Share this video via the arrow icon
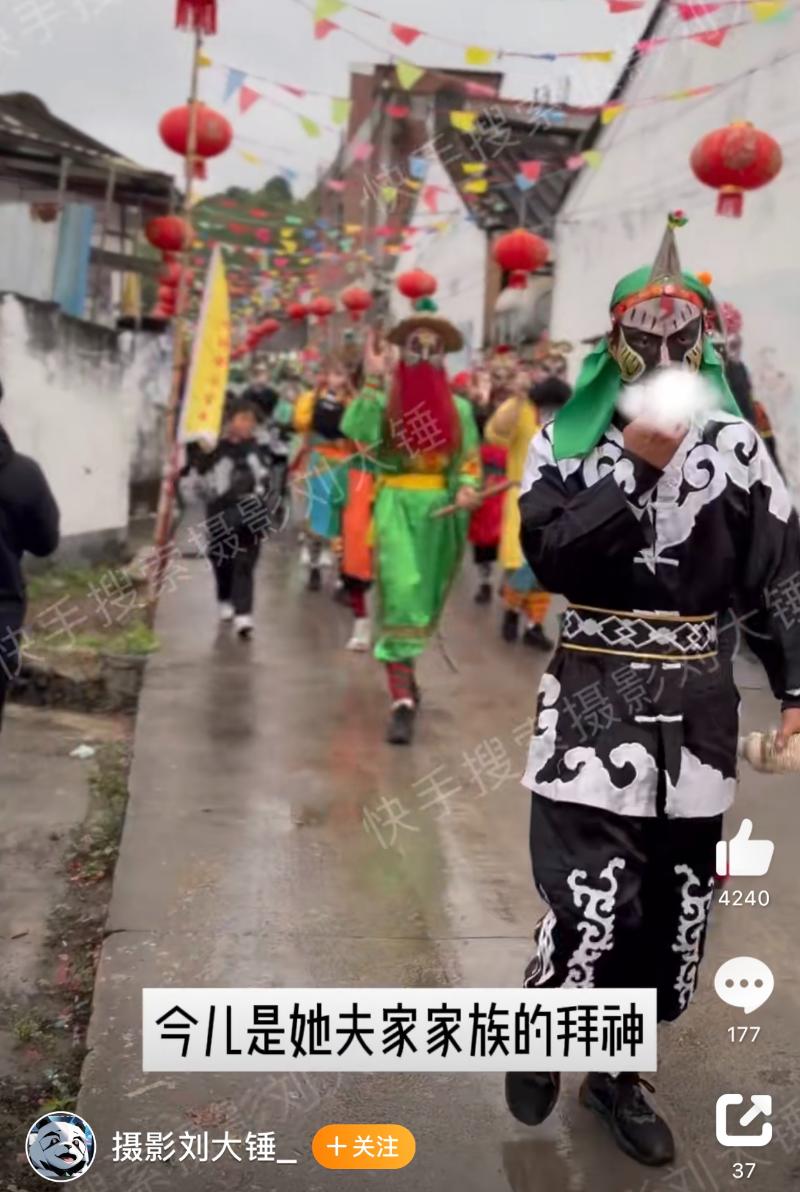This screenshot has height=1192, width=800. coord(743,1119)
